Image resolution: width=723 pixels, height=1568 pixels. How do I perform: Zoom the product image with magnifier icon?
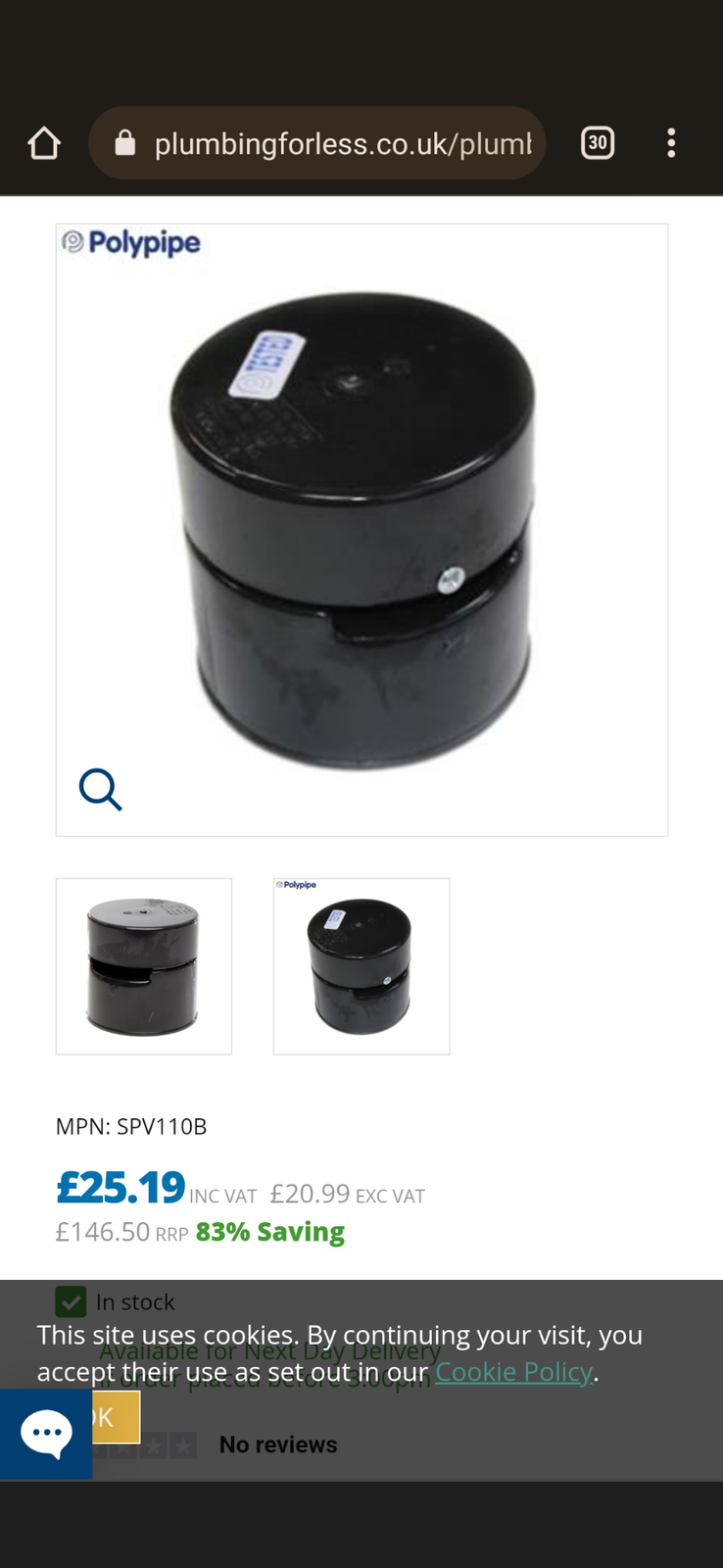pyautogui.click(x=100, y=789)
